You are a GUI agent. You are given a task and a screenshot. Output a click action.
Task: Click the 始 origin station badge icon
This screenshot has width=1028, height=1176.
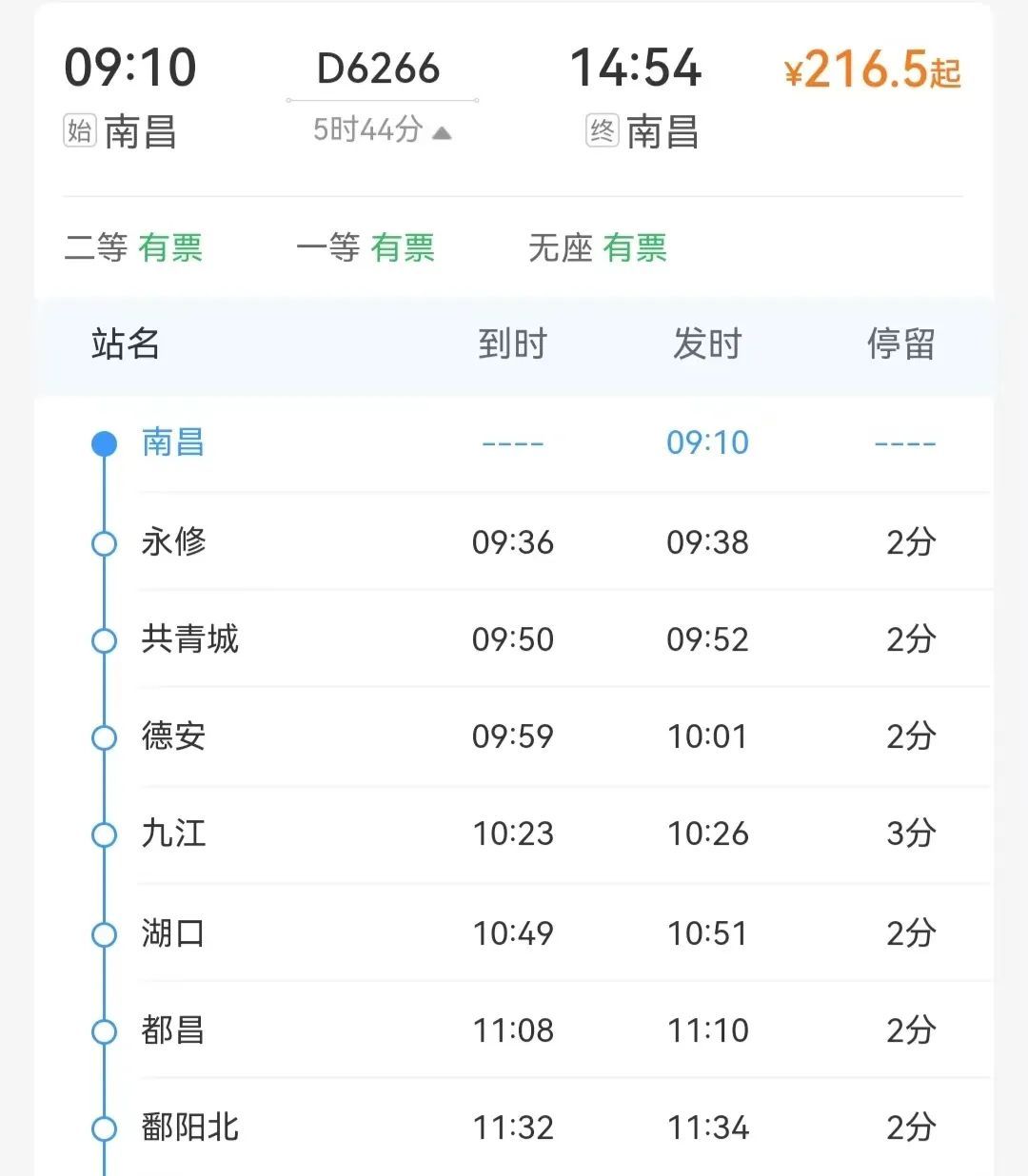point(80,131)
